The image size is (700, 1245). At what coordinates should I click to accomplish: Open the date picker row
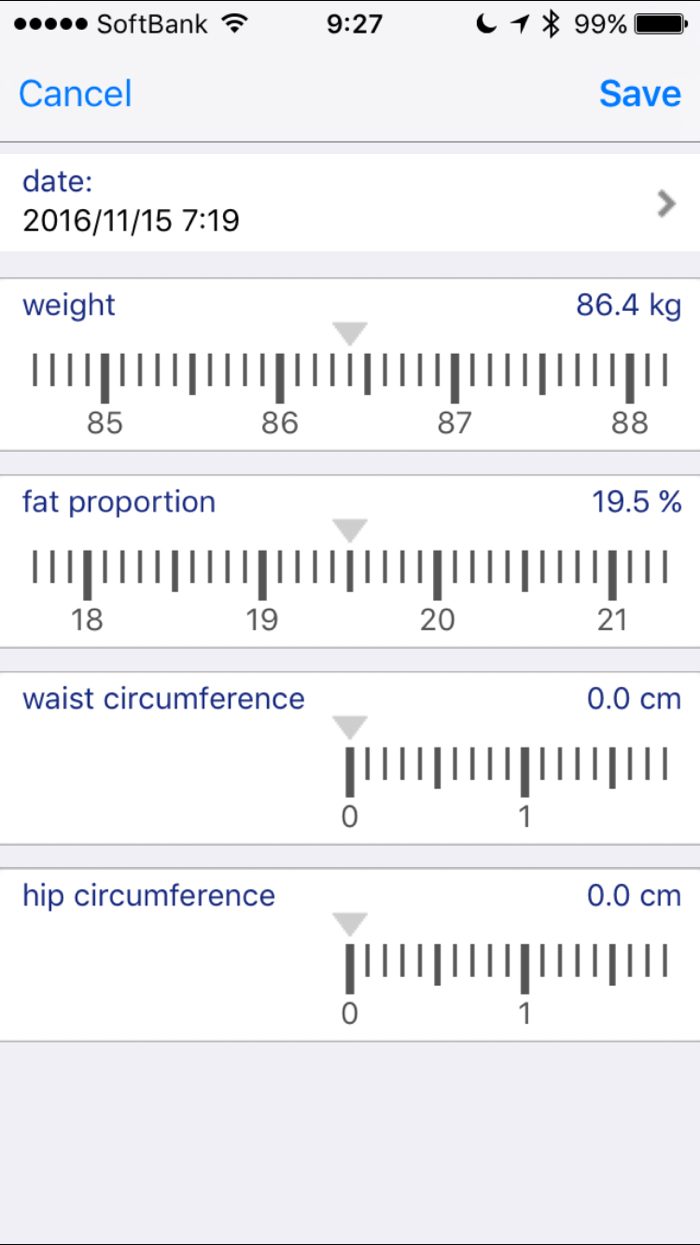click(350, 202)
